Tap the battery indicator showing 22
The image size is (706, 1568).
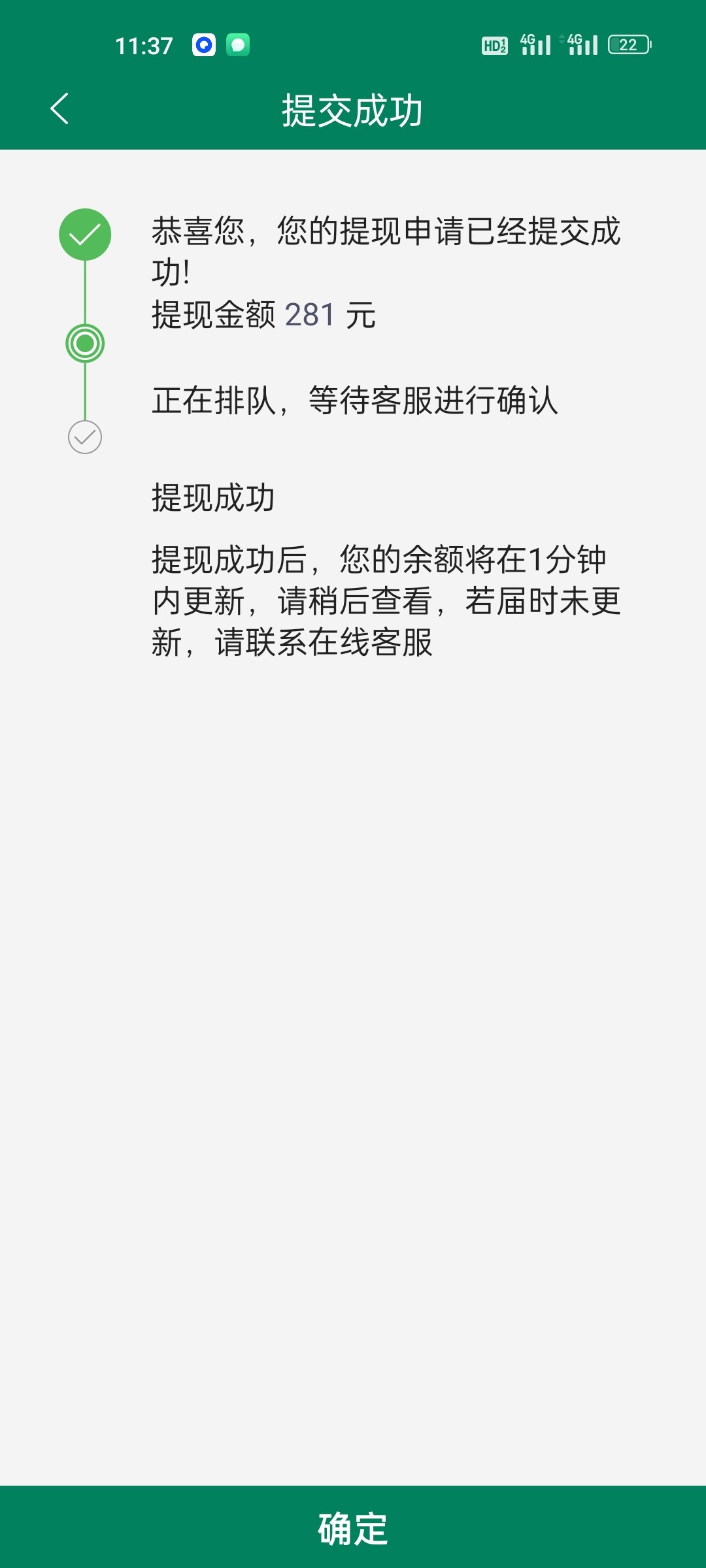pos(630,44)
